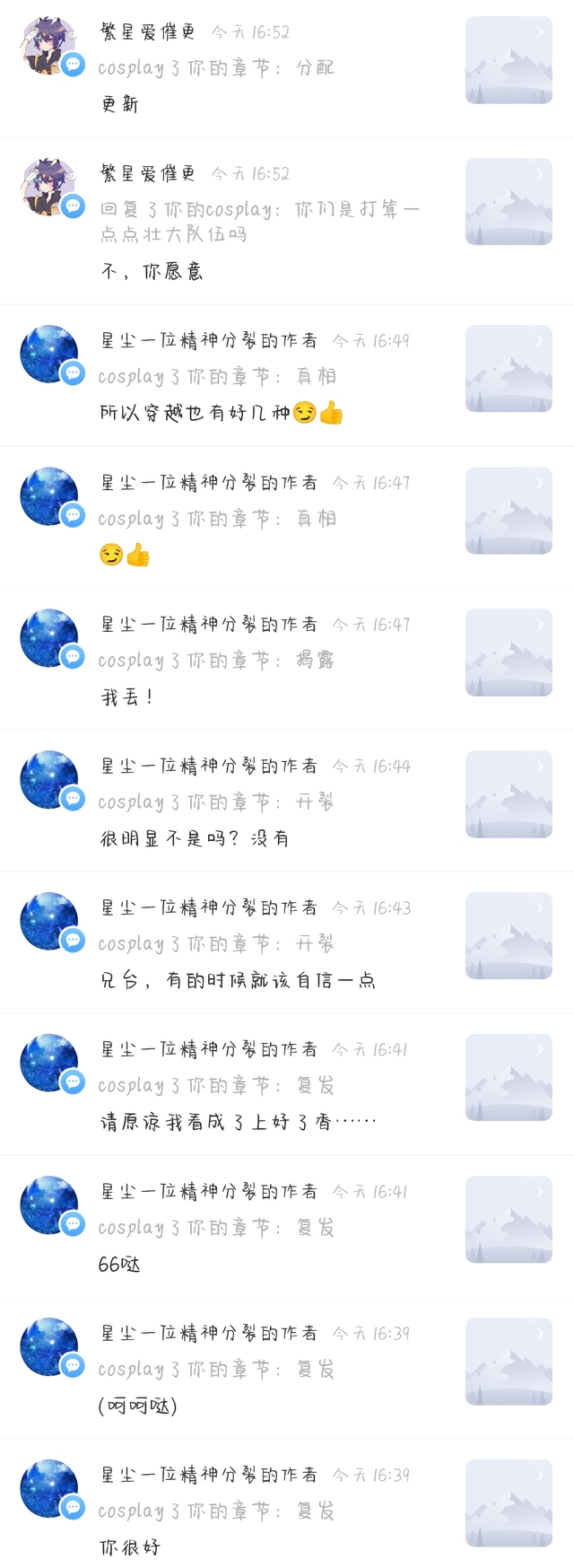This screenshot has height=1568, width=574.
Task: Open the comment 很明显不是吗？没有
Action: point(194,838)
